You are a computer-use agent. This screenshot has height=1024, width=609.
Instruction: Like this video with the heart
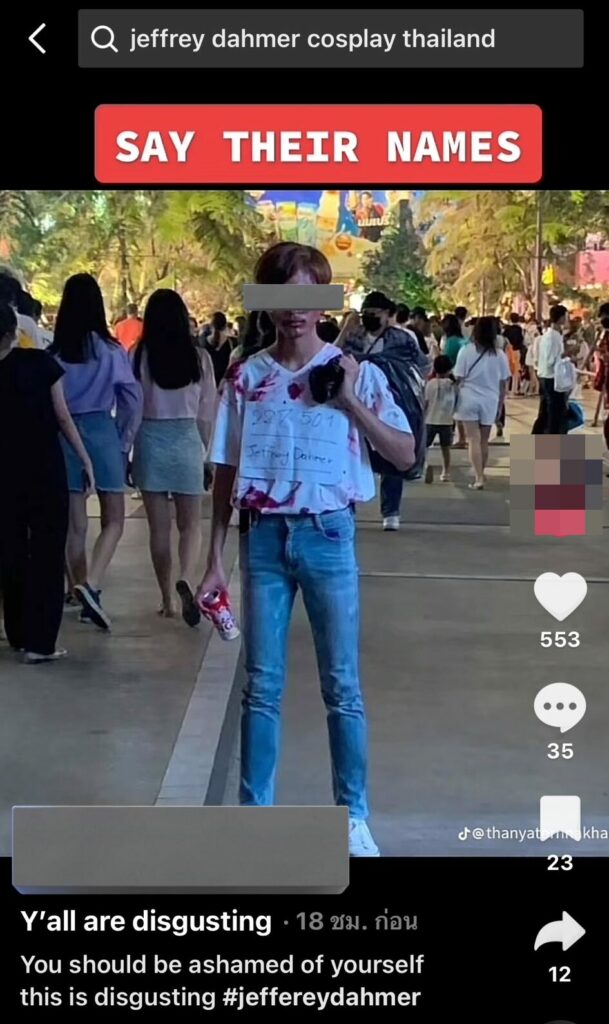[560, 596]
